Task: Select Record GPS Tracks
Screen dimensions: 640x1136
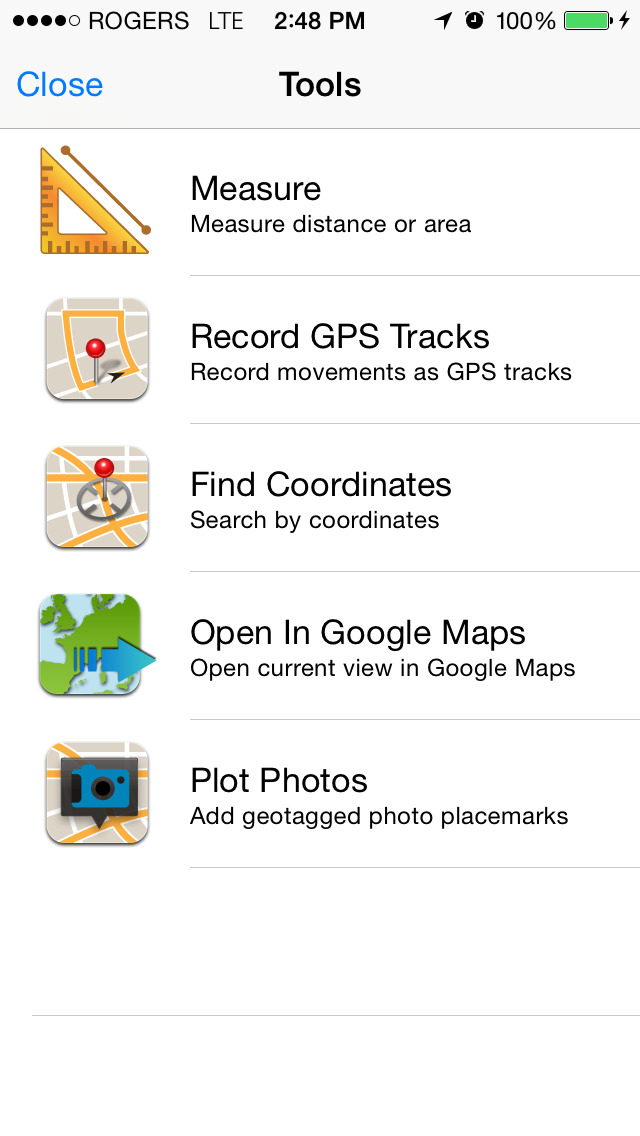Action: click(x=340, y=351)
